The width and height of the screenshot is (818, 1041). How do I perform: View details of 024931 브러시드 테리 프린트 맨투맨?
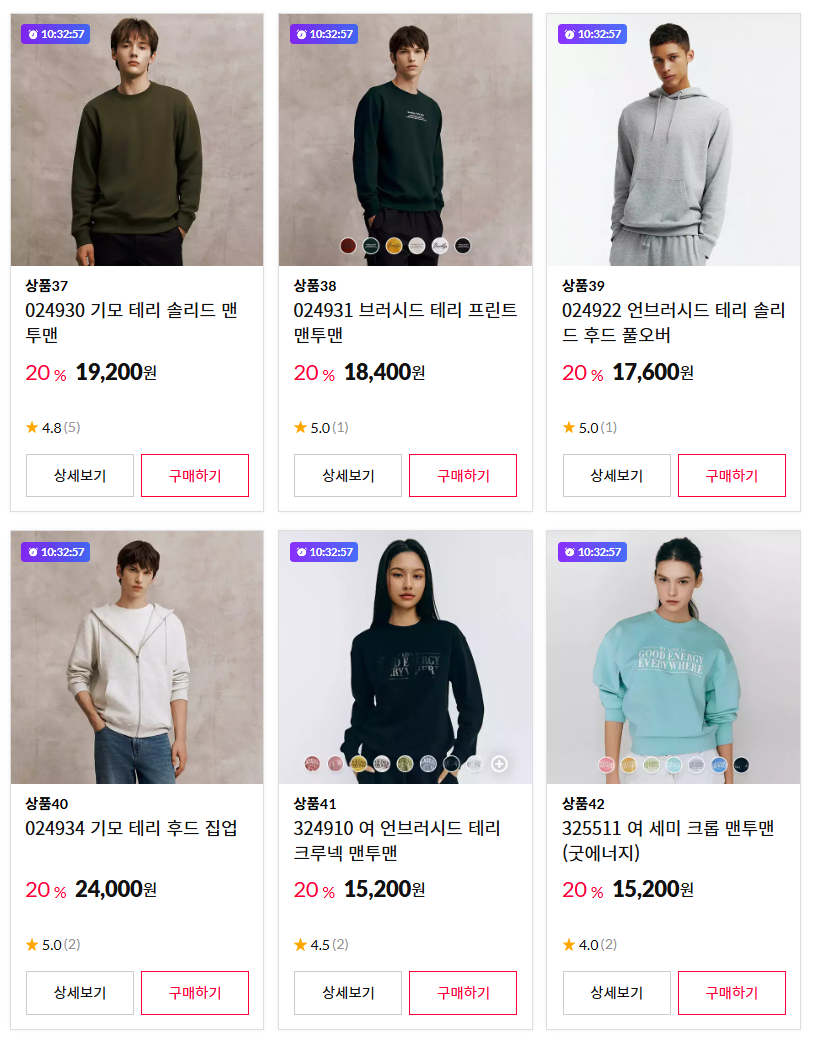pyautogui.click(x=348, y=475)
